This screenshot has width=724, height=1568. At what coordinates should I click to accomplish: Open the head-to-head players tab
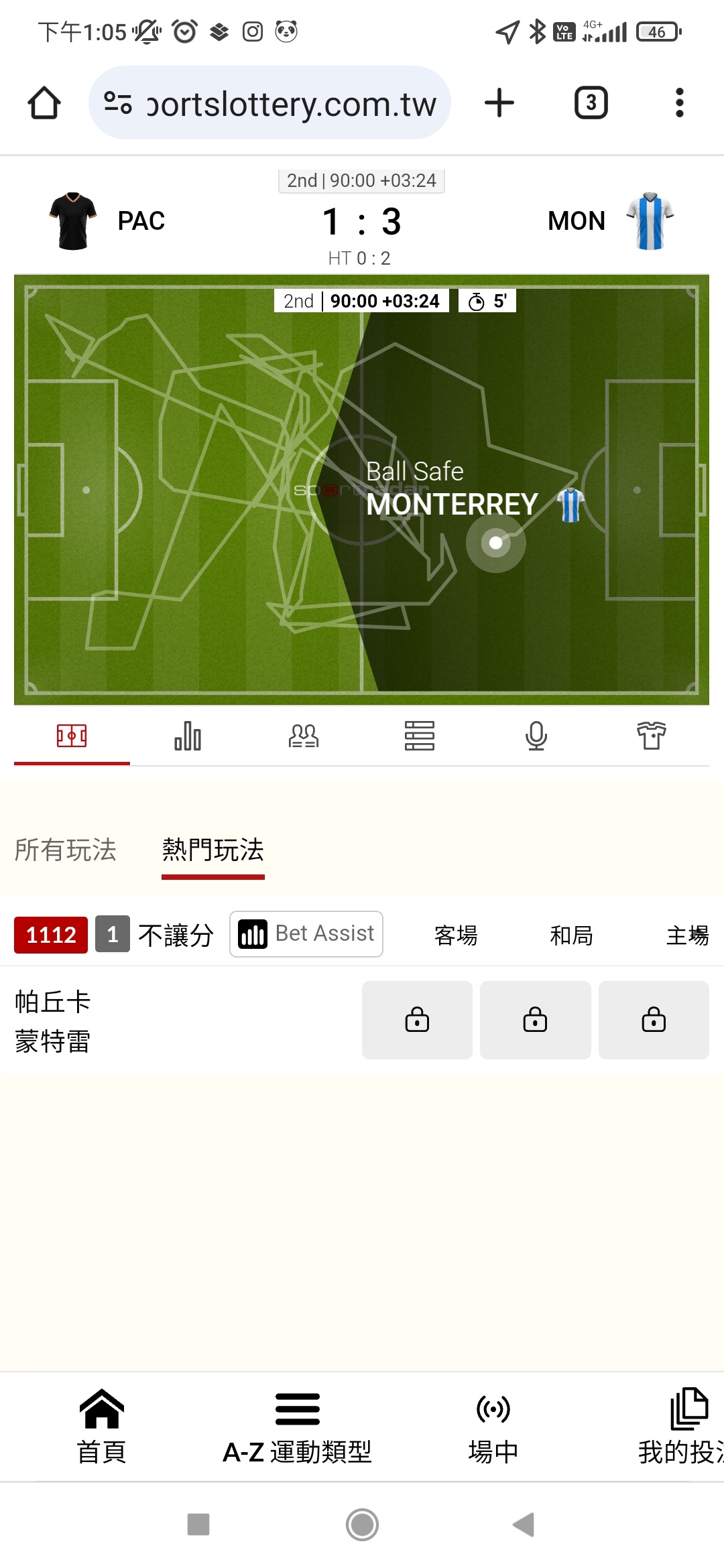[304, 736]
